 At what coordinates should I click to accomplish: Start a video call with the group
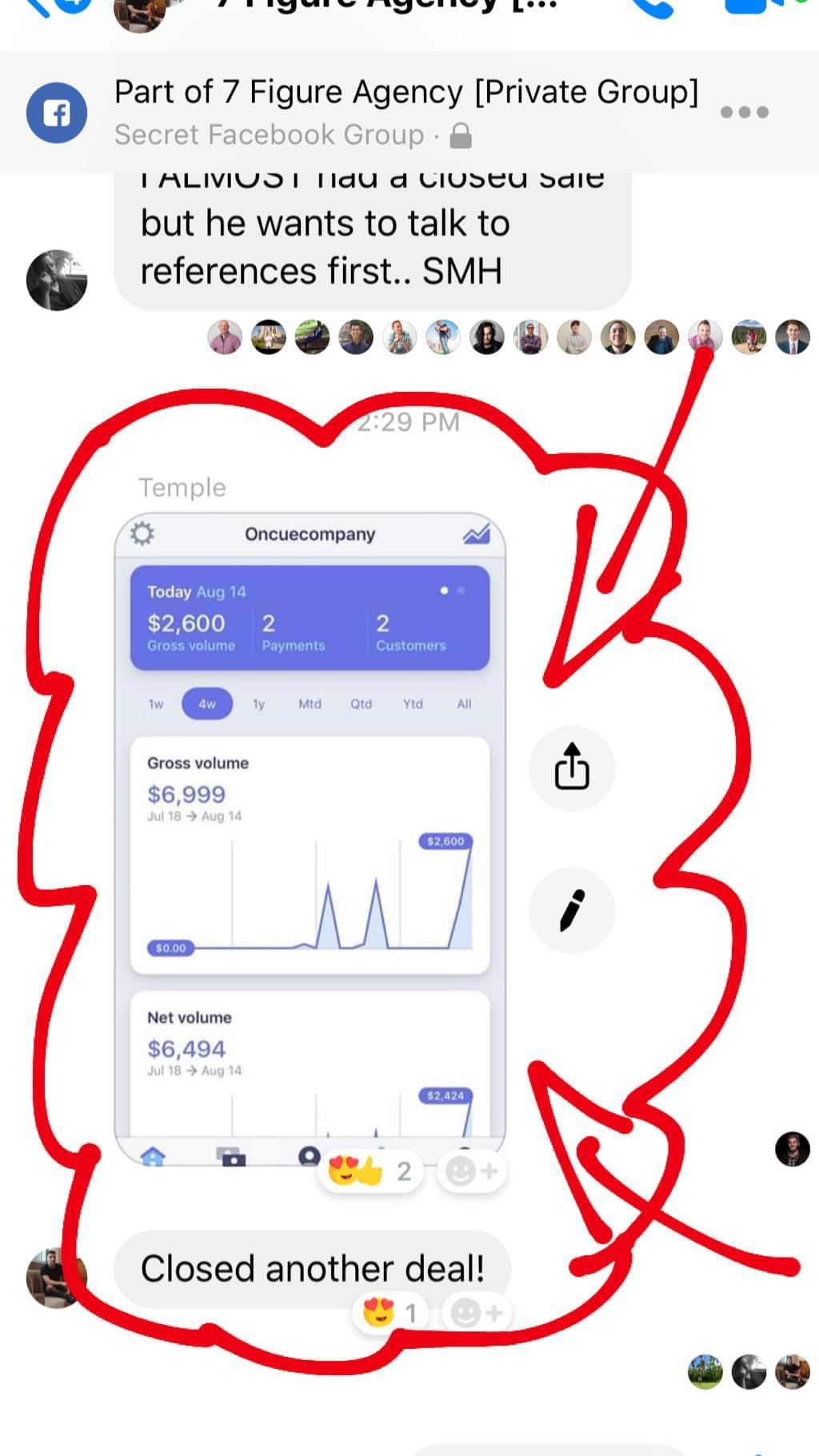(x=752, y=6)
